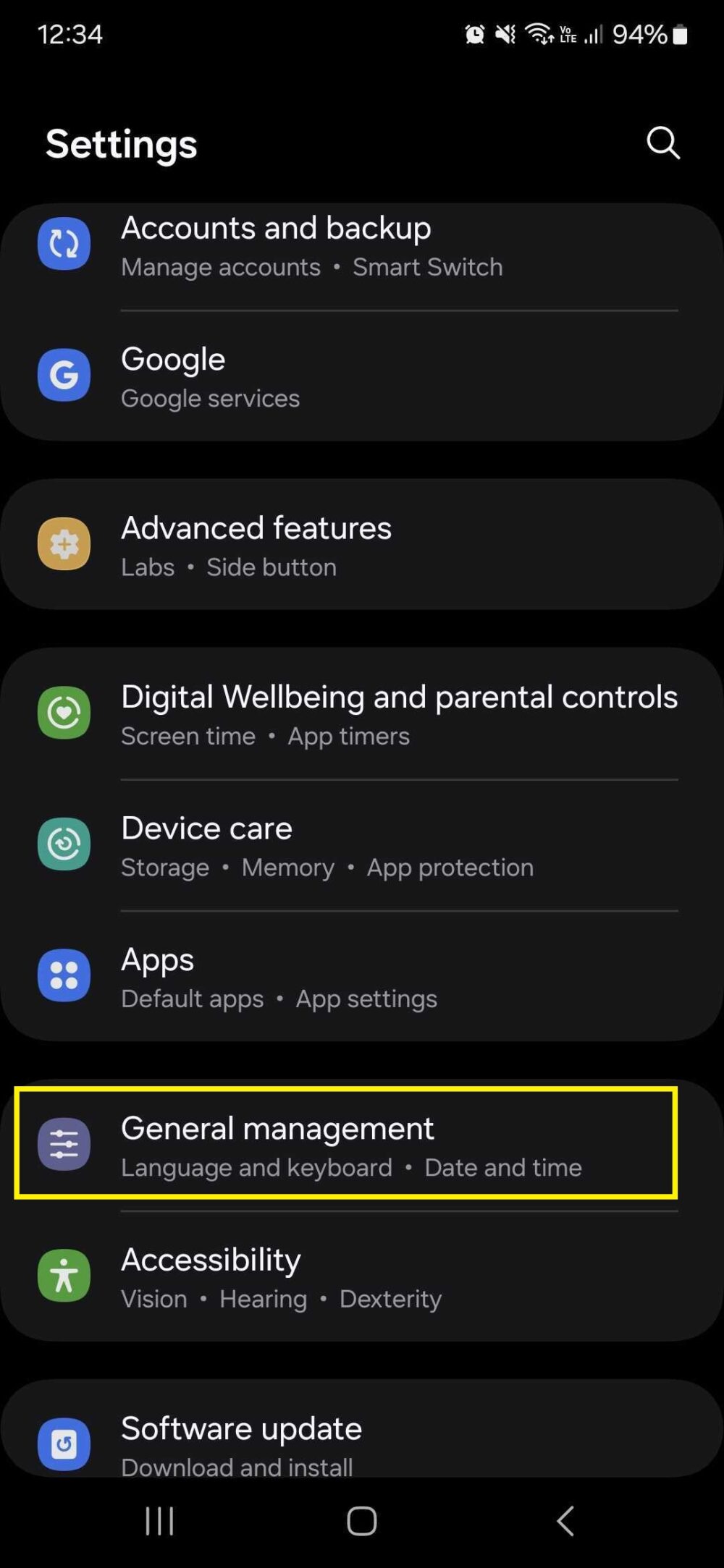The width and height of the screenshot is (724, 1568).
Task: Open the Apps settings row
Action: coord(362,976)
